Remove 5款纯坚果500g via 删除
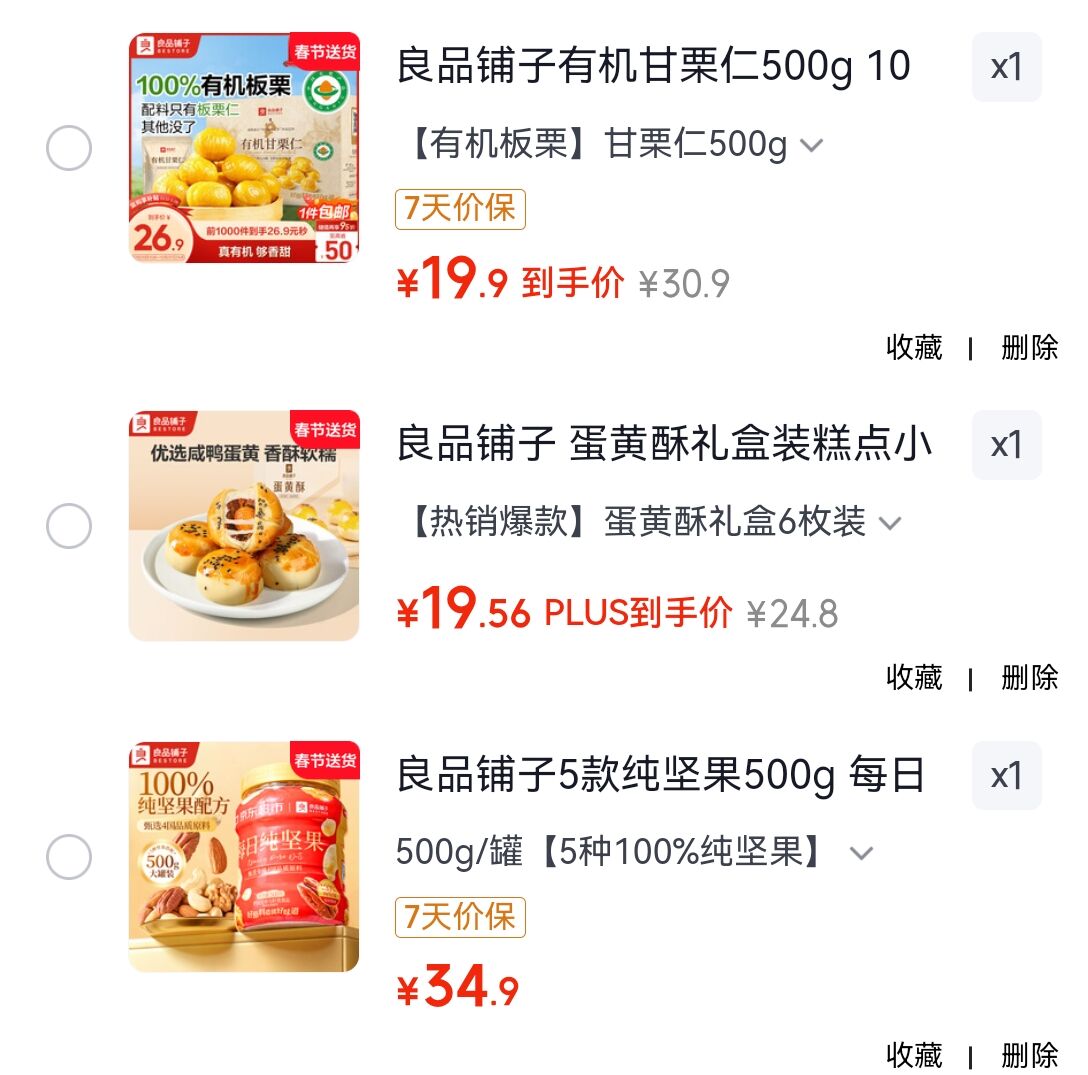This screenshot has height=1075, width=1088. [x=1029, y=1055]
